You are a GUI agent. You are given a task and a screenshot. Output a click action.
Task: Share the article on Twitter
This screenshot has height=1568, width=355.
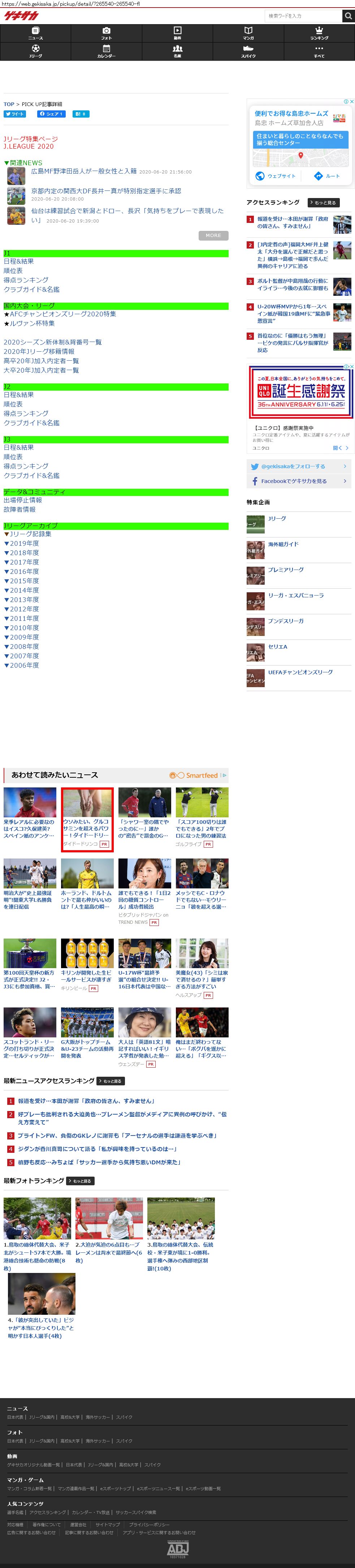click(x=14, y=114)
